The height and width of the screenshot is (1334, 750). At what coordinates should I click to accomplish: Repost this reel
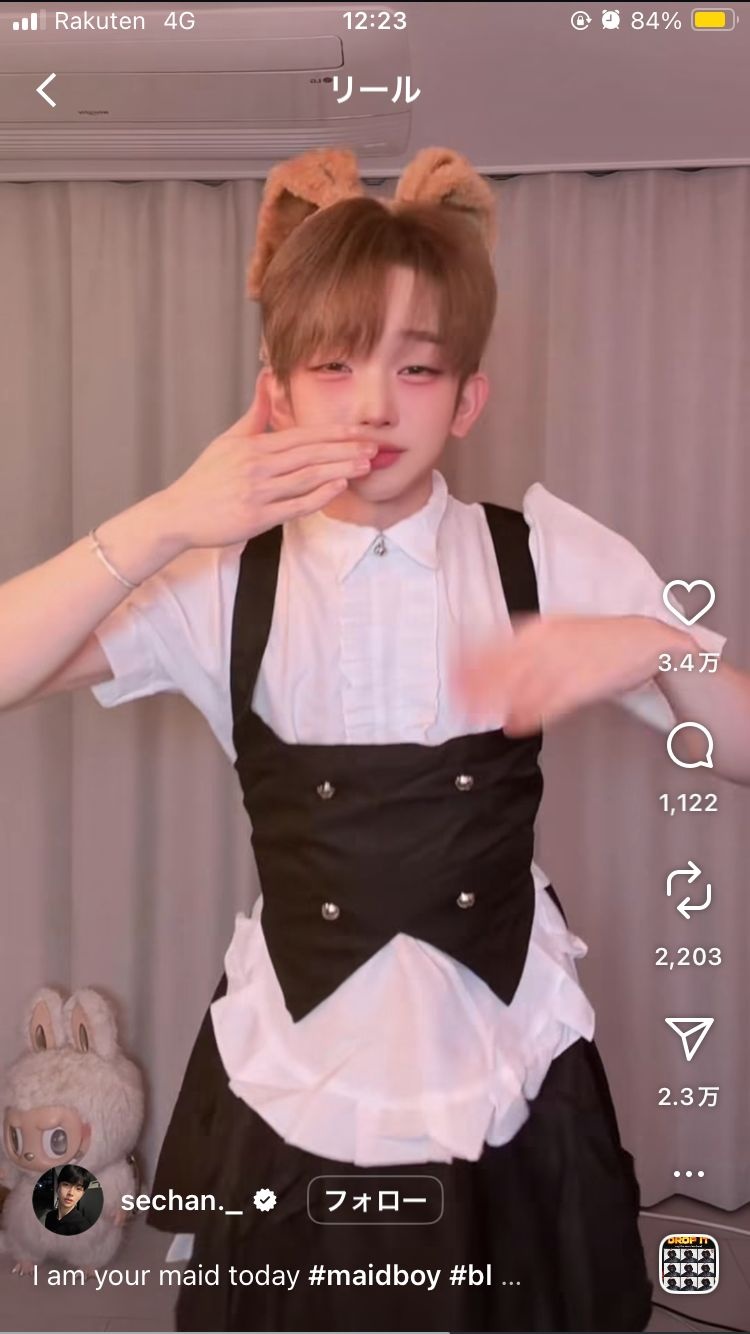click(x=689, y=890)
